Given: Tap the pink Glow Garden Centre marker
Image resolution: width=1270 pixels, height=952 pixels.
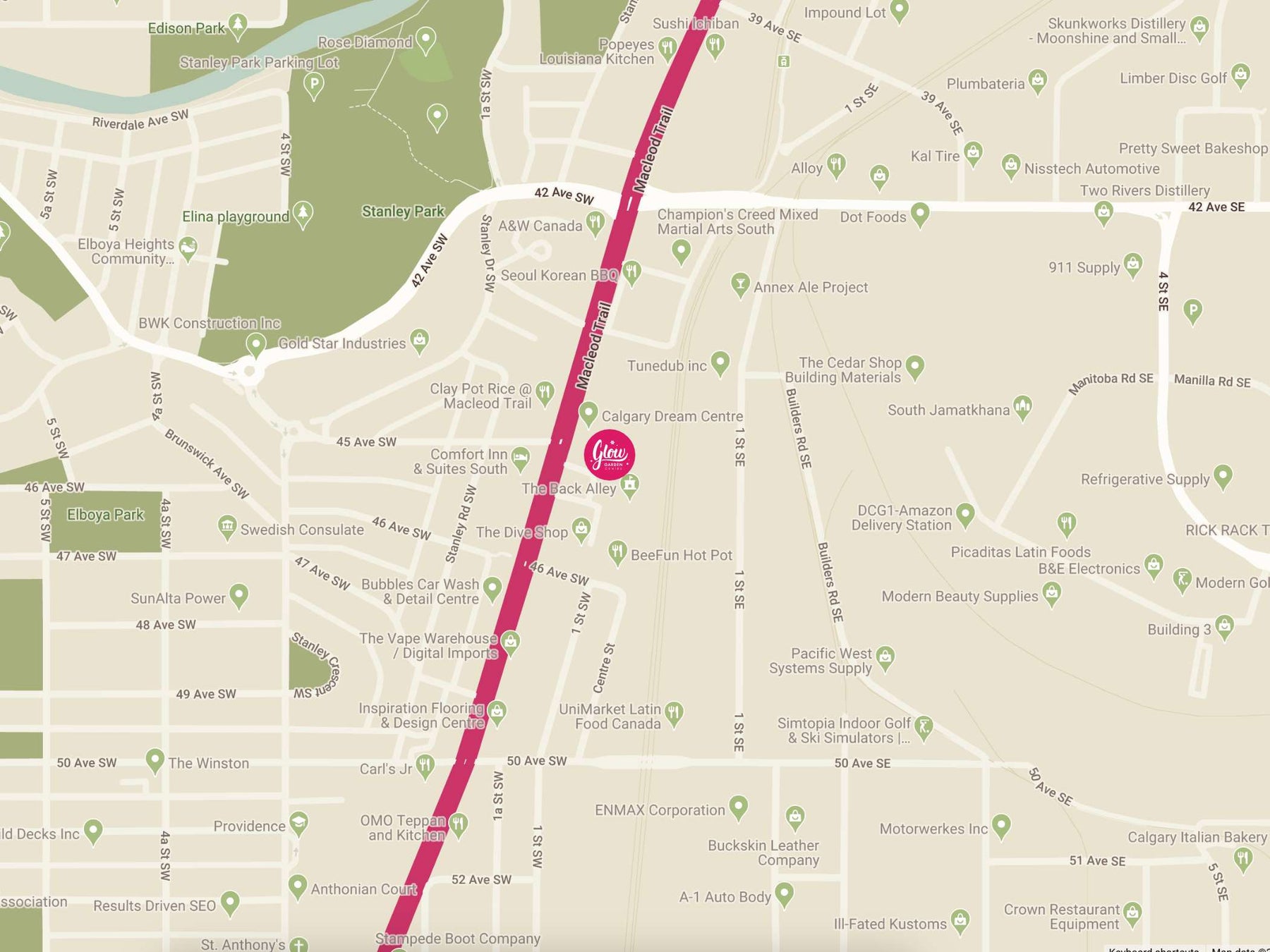Looking at the screenshot, I should (610, 455).
